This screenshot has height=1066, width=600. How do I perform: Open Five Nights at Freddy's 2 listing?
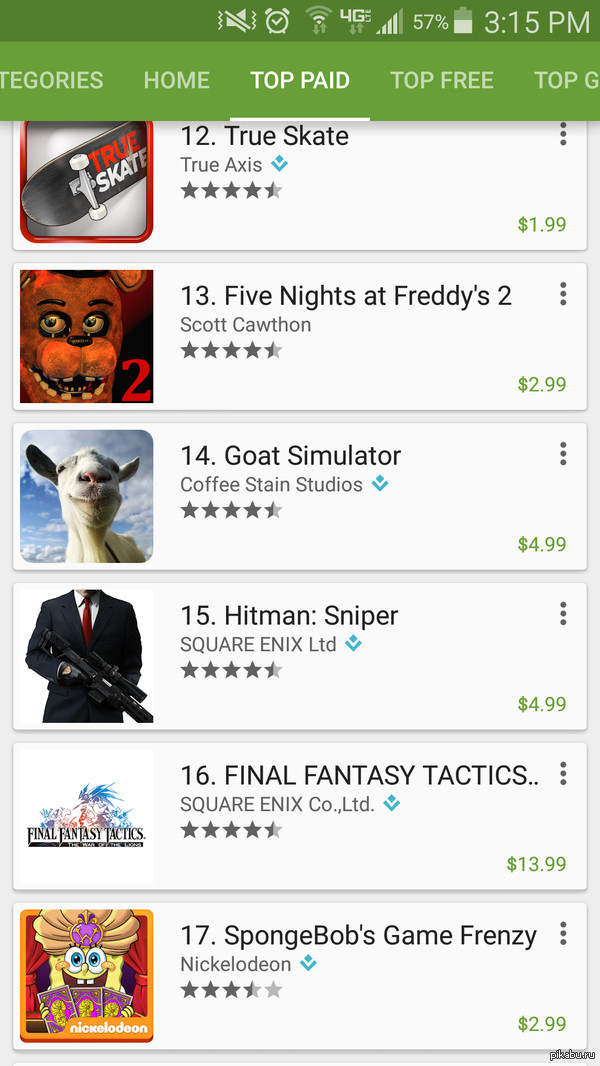345,296
